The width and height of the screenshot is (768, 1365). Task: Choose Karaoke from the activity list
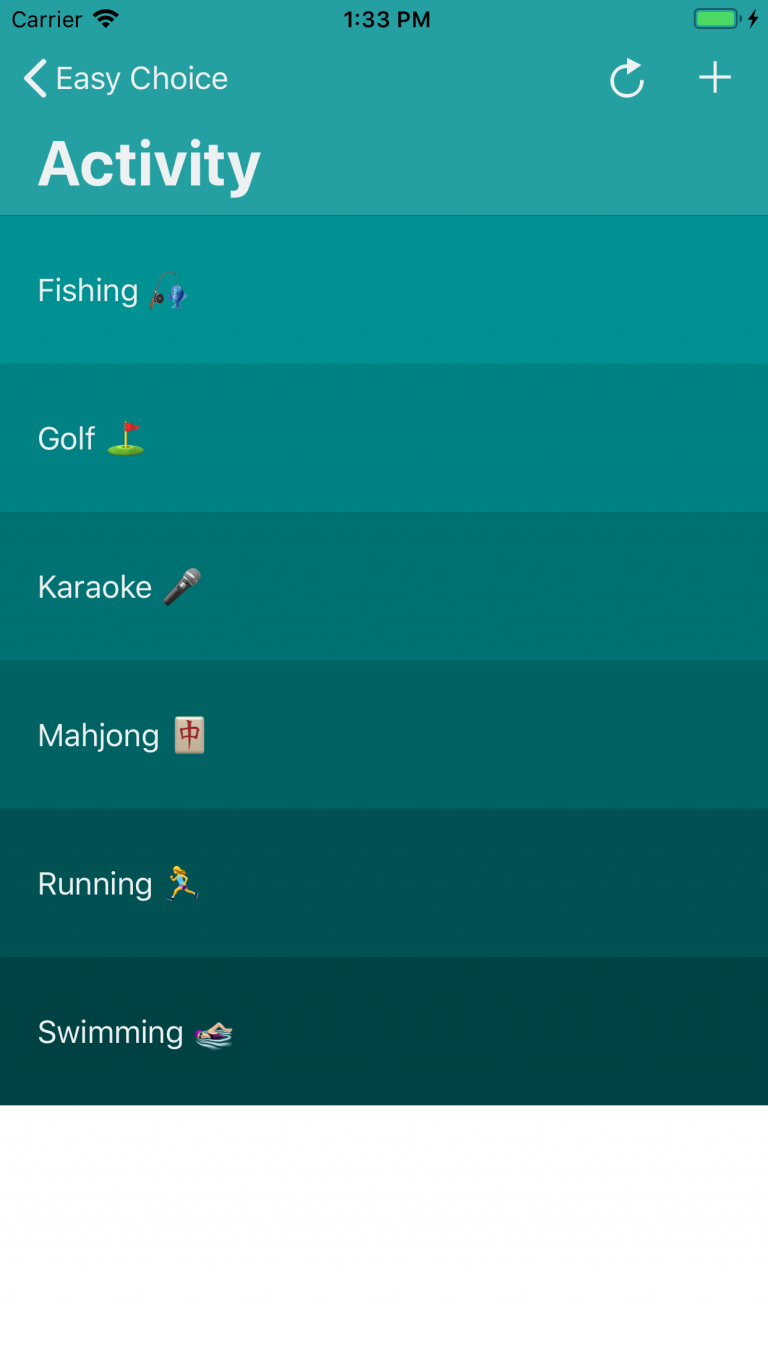point(384,586)
